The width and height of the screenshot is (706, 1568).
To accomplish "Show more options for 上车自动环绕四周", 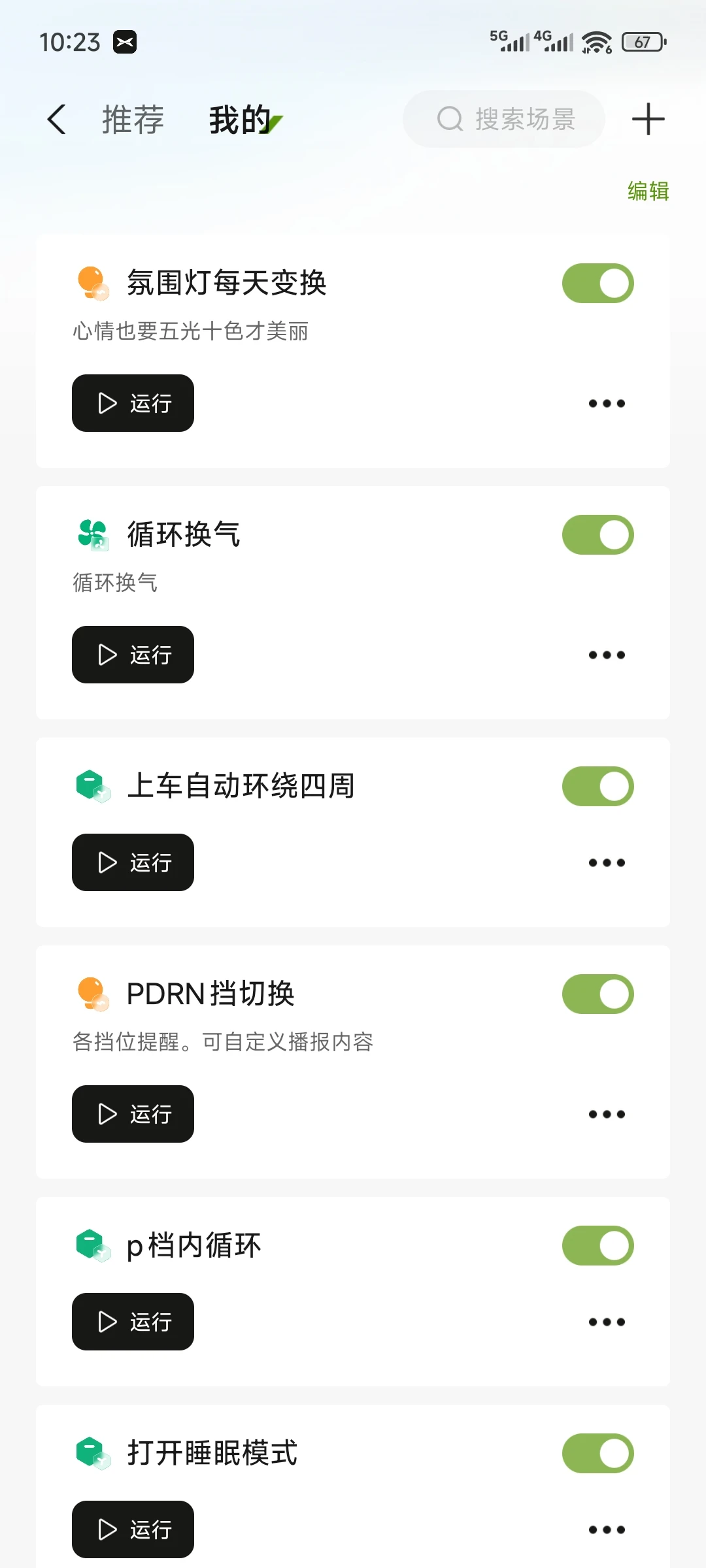I will (x=607, y=862).
